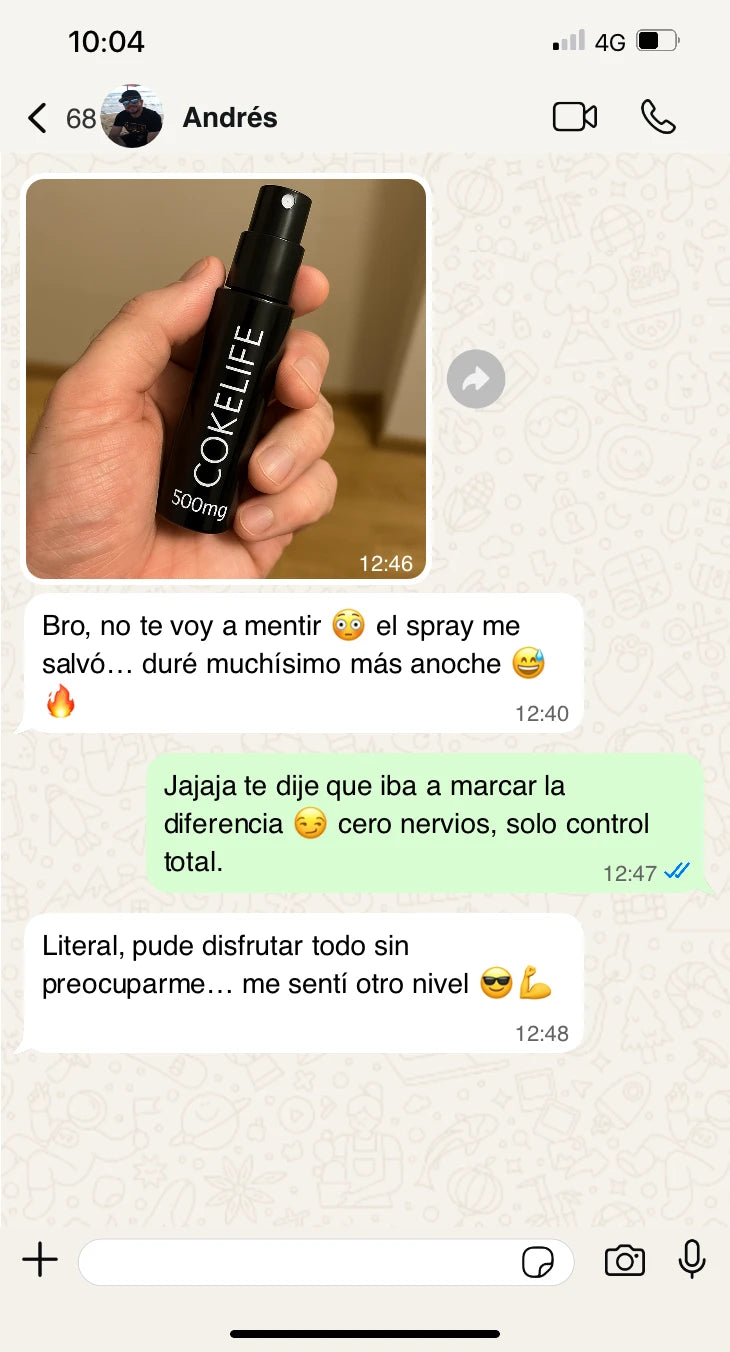Open the camera to send a photo
The width and height of the screenshot is (730, 1352).
625,1261
